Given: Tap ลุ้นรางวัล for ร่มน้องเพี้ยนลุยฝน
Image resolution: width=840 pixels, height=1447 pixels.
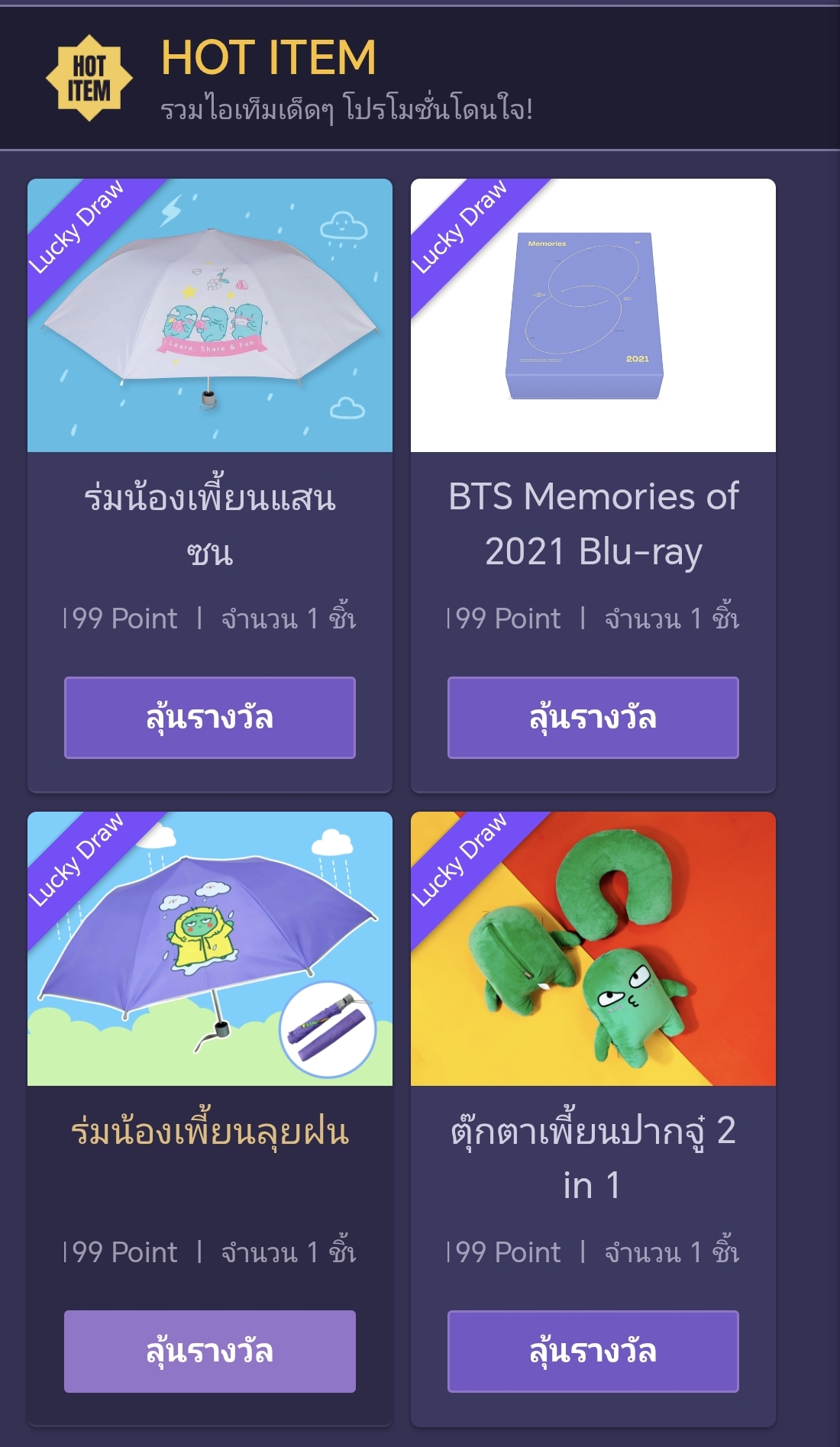Looking at the screenshot, I should 210,1351.
